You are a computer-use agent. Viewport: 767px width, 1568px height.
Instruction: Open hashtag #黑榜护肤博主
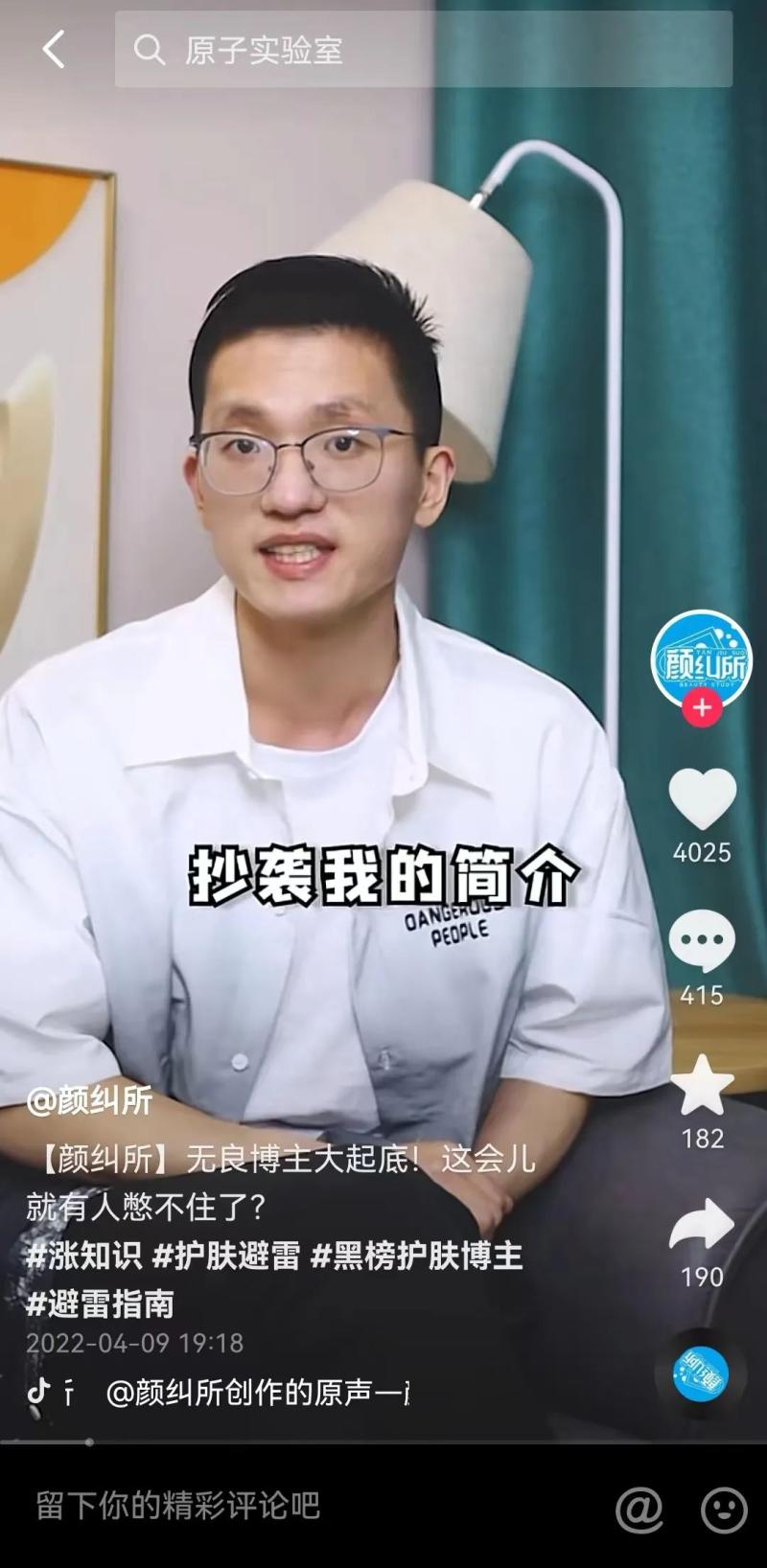(x=416, y=1256)
